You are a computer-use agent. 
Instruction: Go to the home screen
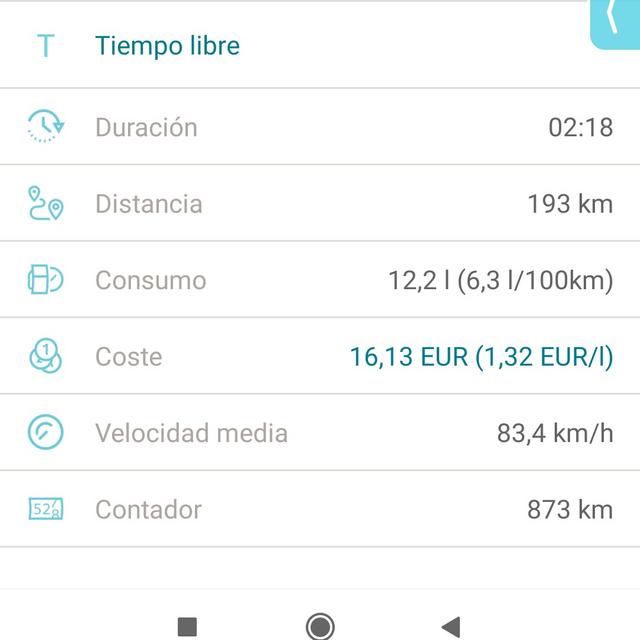click(320, 626)
